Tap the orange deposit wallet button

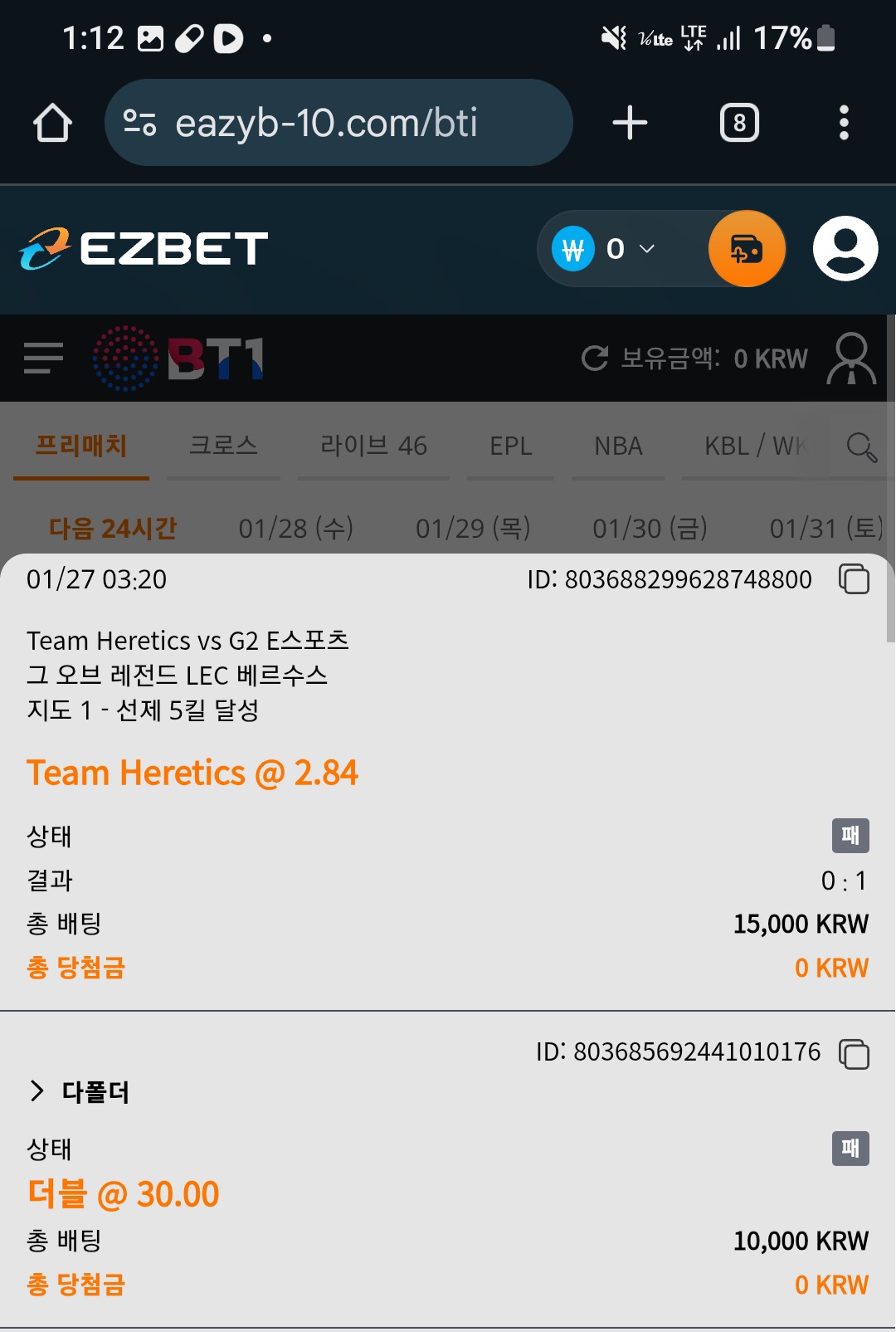(746, 248)
